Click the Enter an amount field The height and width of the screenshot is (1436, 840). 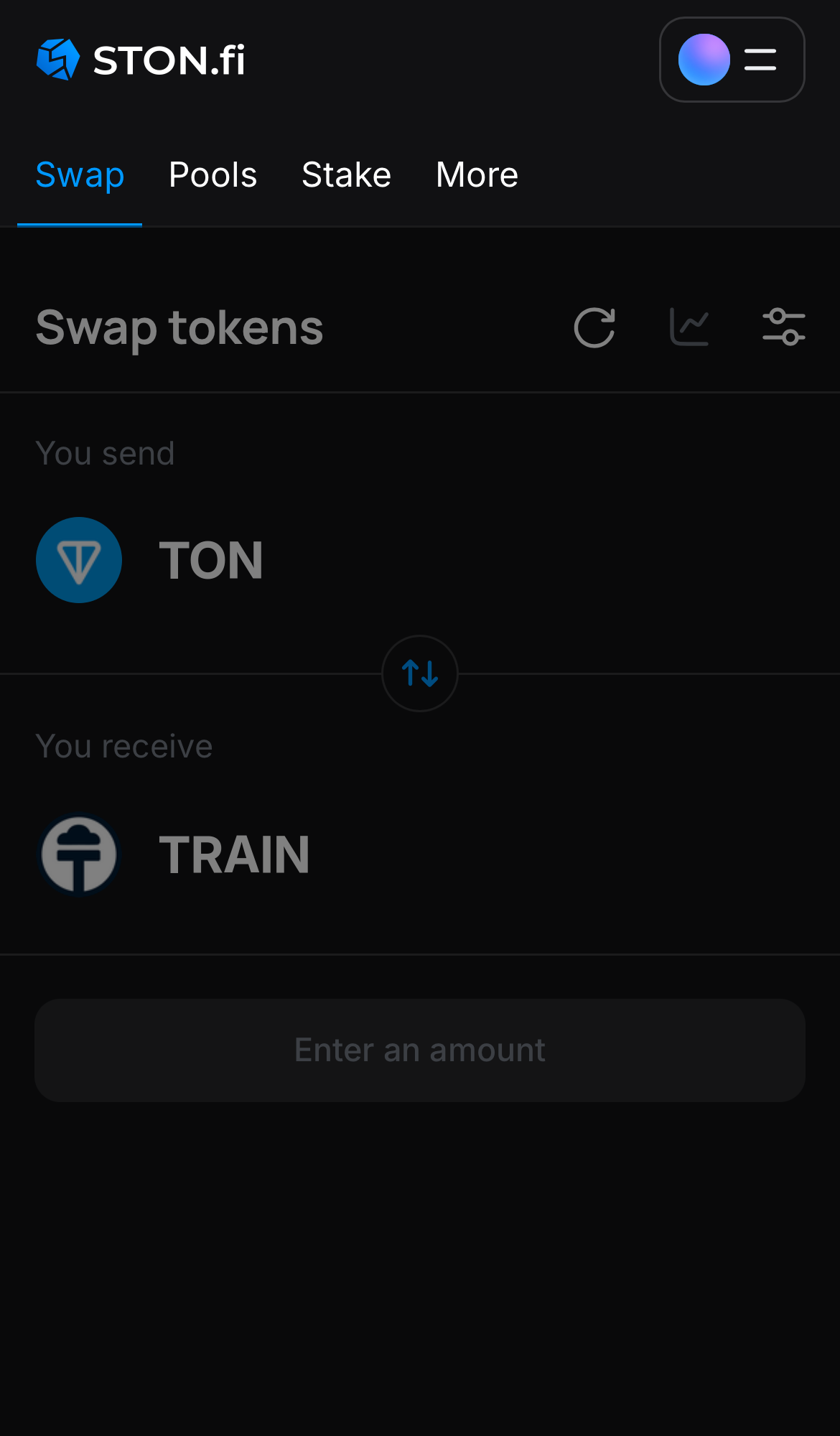click(x=419, y=1050)
